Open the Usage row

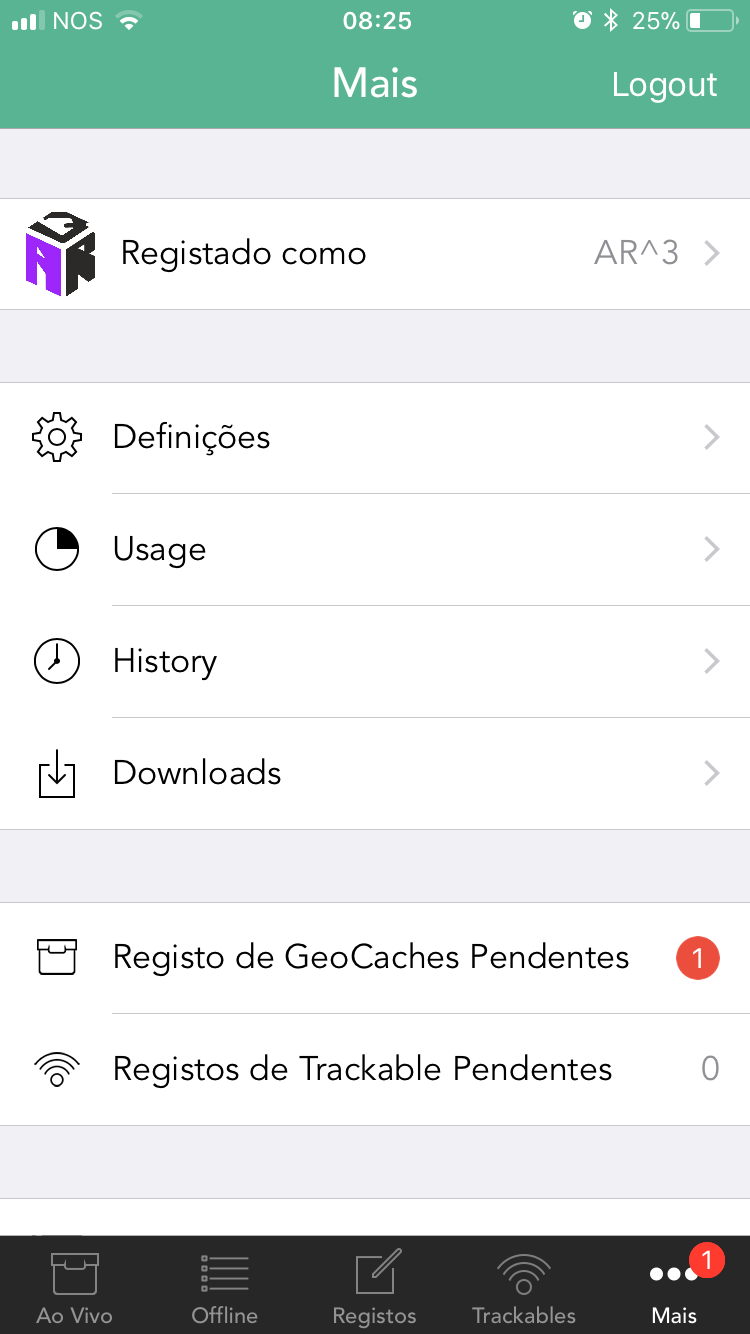coord(375,550)
